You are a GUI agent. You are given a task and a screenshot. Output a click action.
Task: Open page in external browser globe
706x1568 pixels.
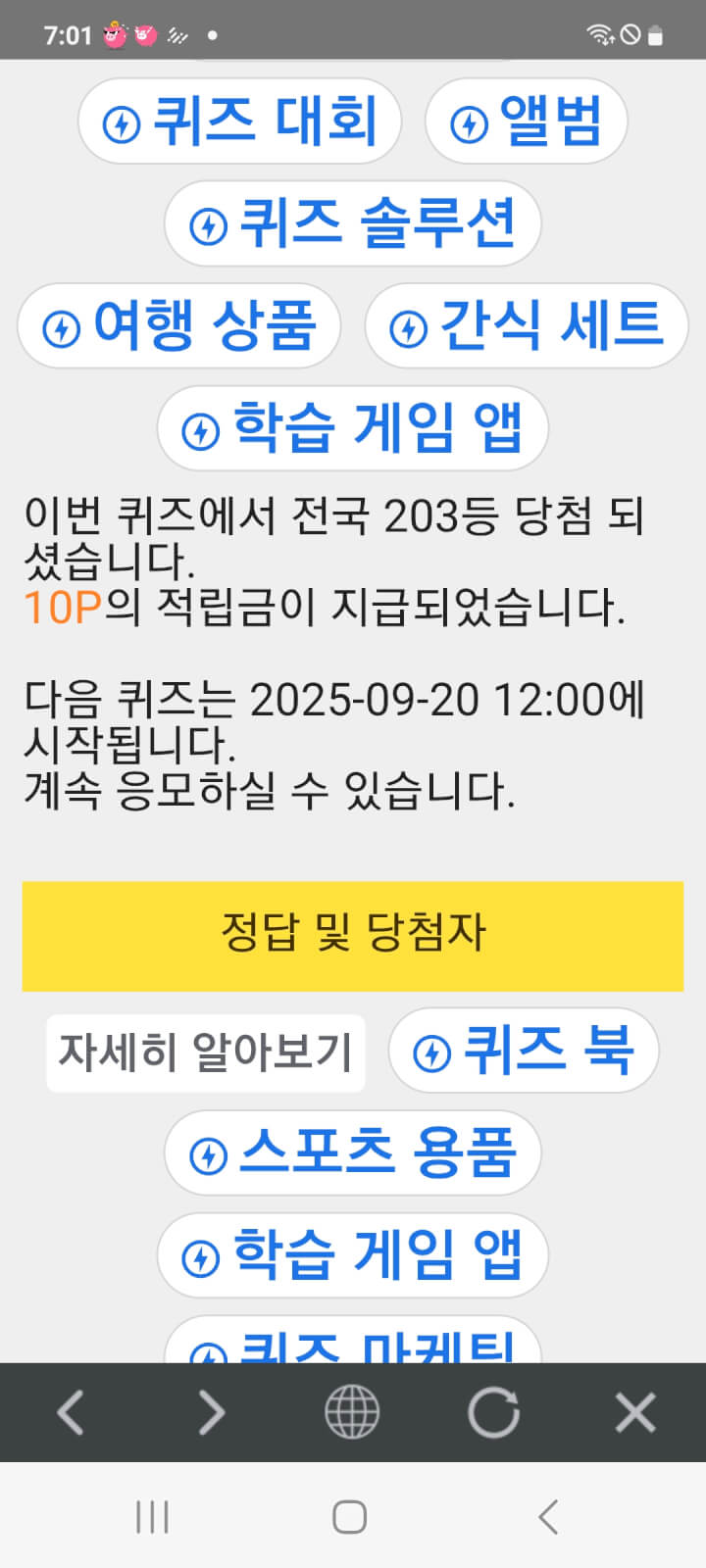click(352, 1412)
